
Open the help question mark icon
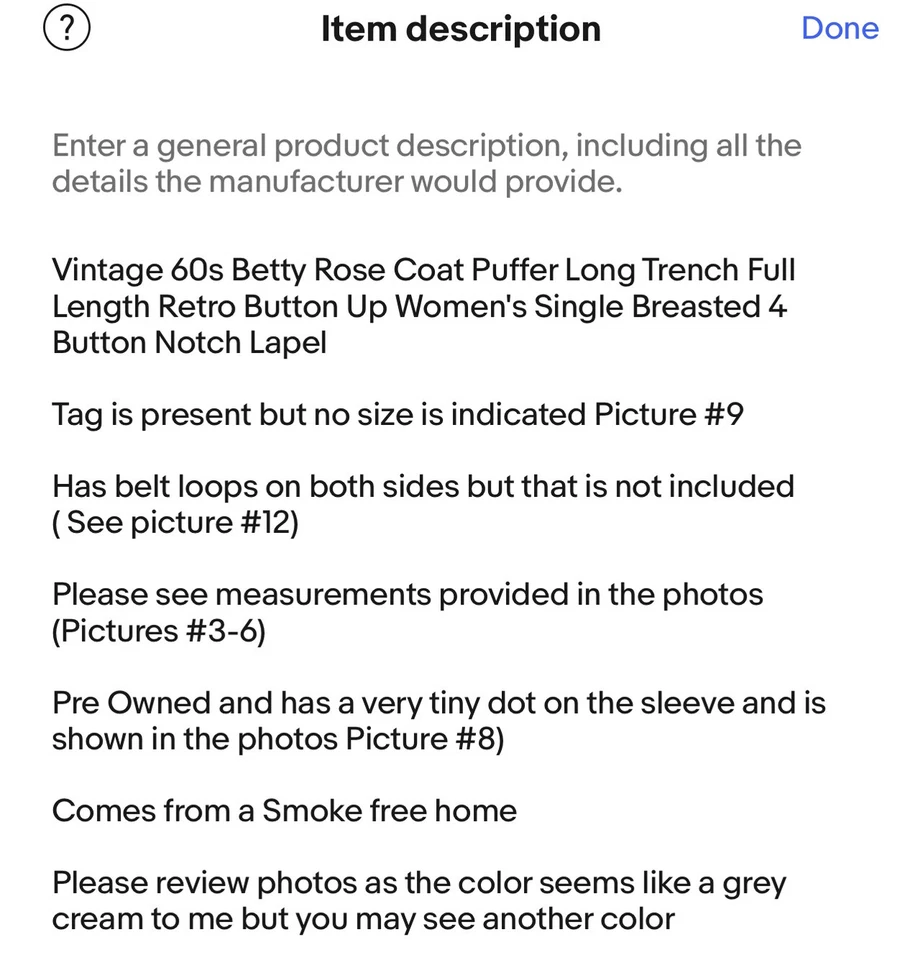[x=66, y=28]
